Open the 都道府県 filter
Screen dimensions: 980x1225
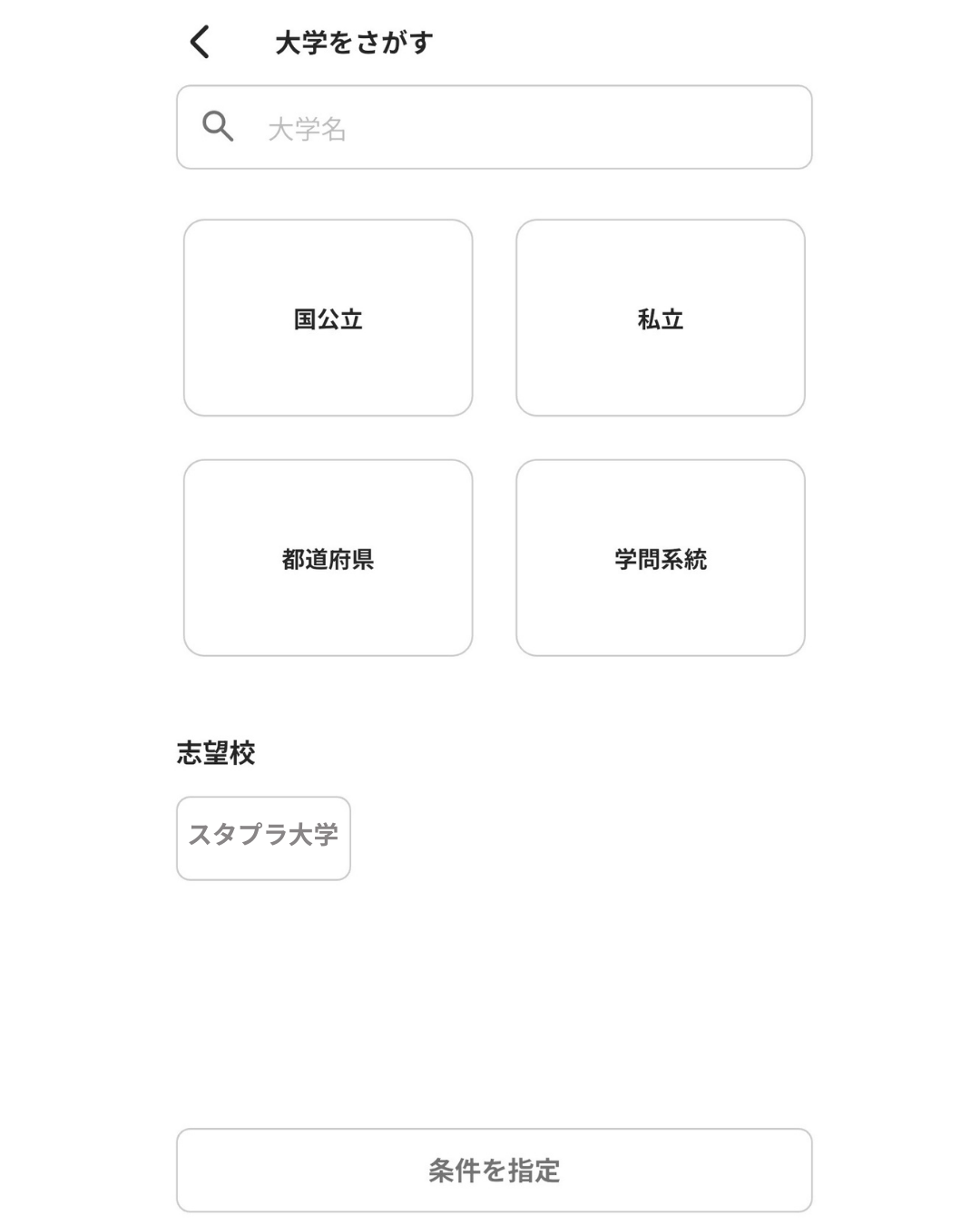[x=328, y=558]
